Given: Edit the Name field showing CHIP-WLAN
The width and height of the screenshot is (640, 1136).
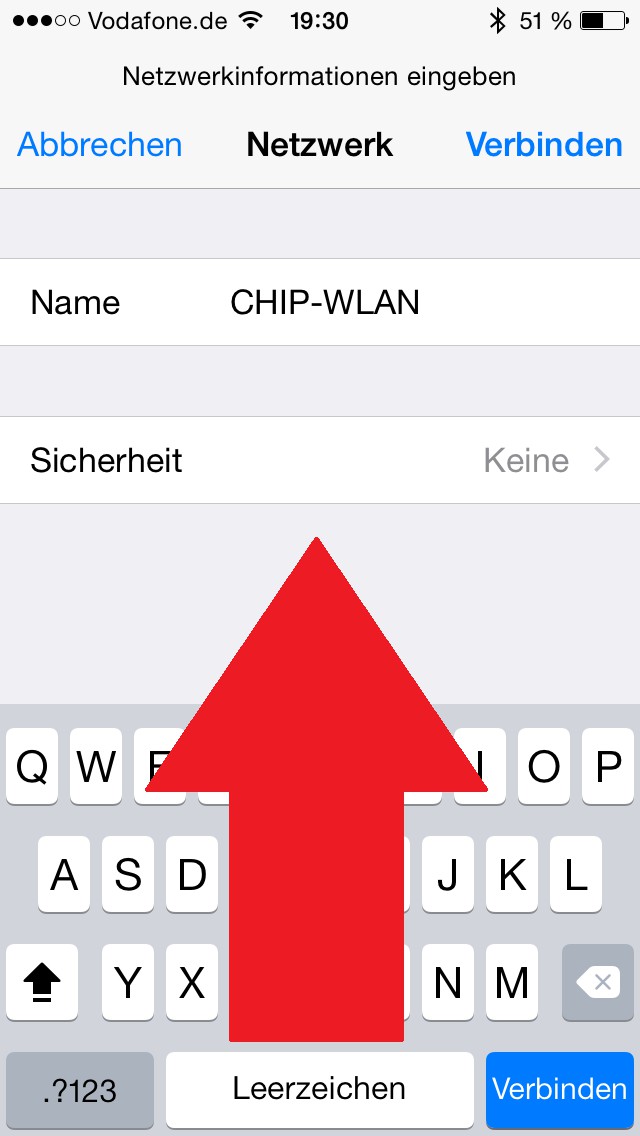Looking at the screenshot, I should point(320,302).
